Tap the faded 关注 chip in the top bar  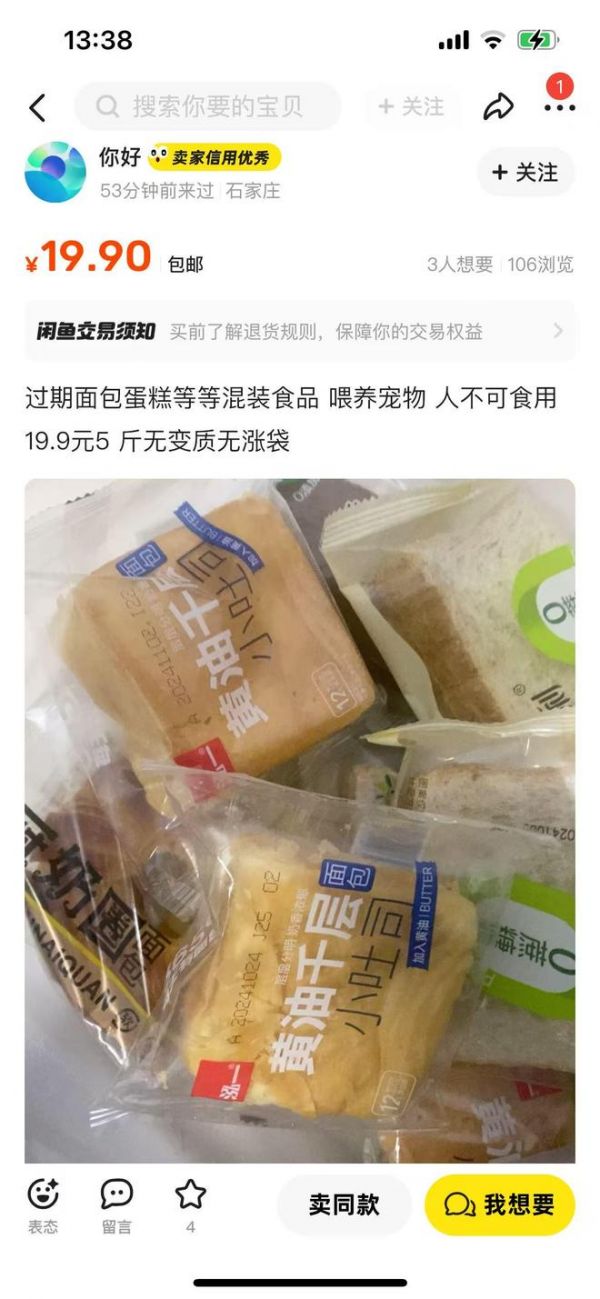411,107
